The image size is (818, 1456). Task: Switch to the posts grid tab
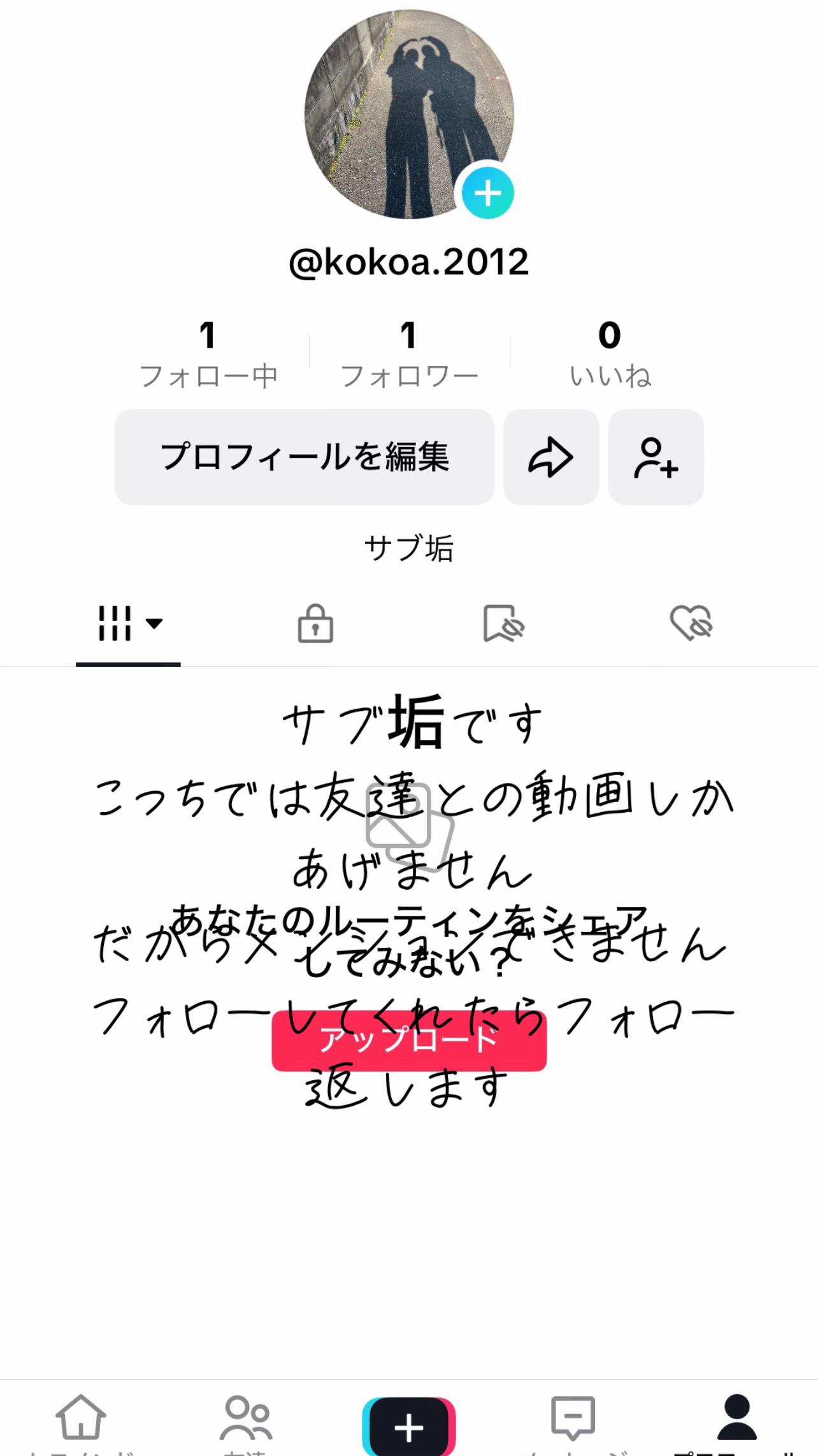click(x=128, y=623)
